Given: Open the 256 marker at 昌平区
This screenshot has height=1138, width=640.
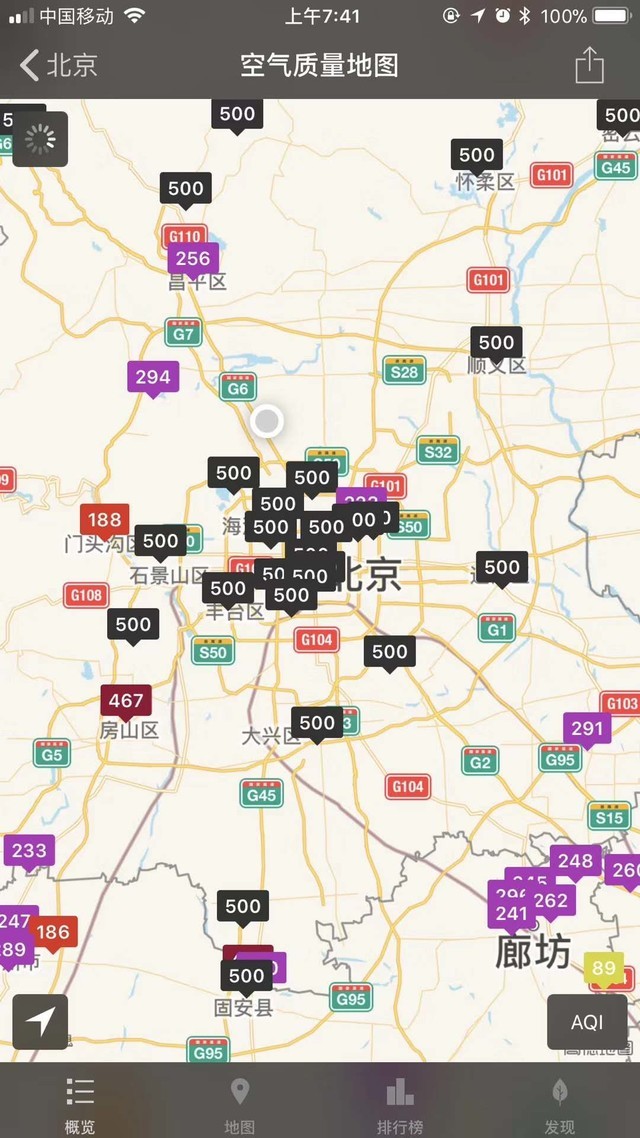Looking at the screenshot, I should tap(193, 259).
